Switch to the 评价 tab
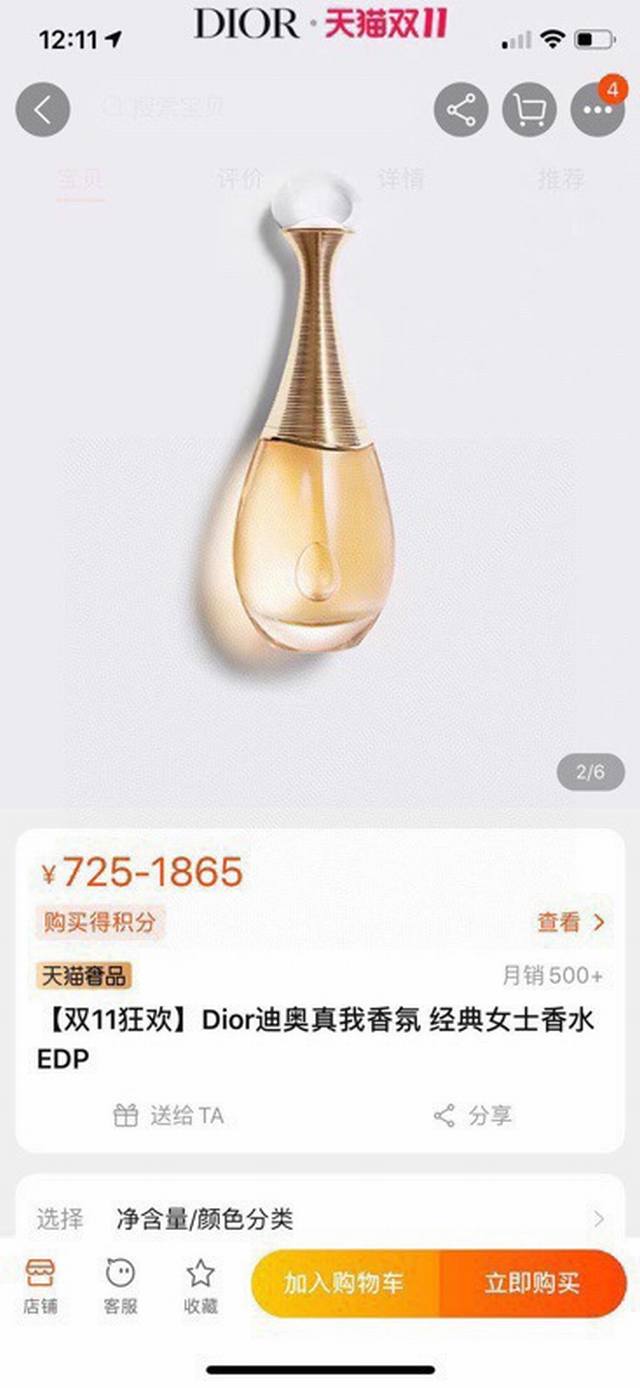 [x=240, y=180]
